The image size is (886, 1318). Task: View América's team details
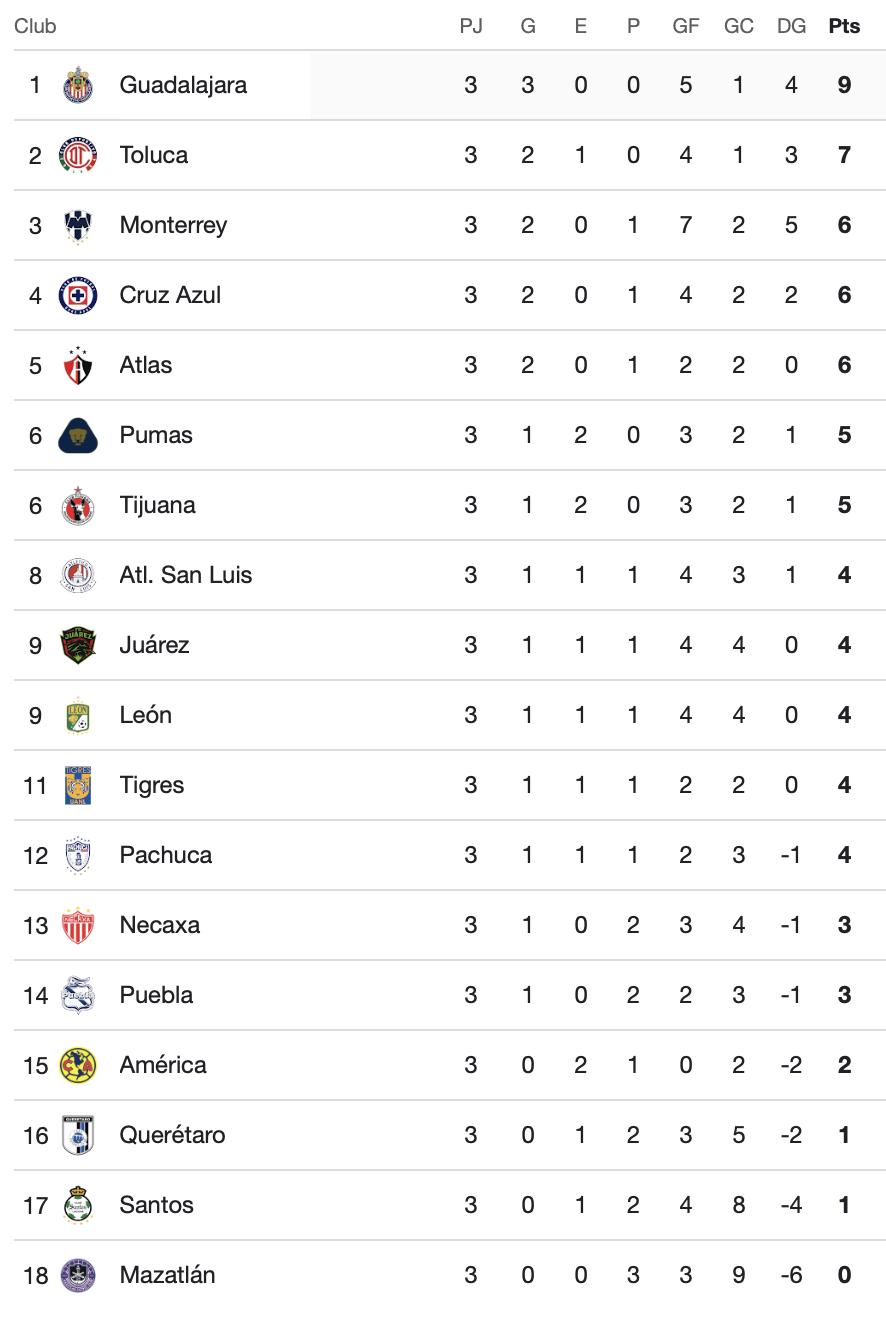tap(163, 1065)
